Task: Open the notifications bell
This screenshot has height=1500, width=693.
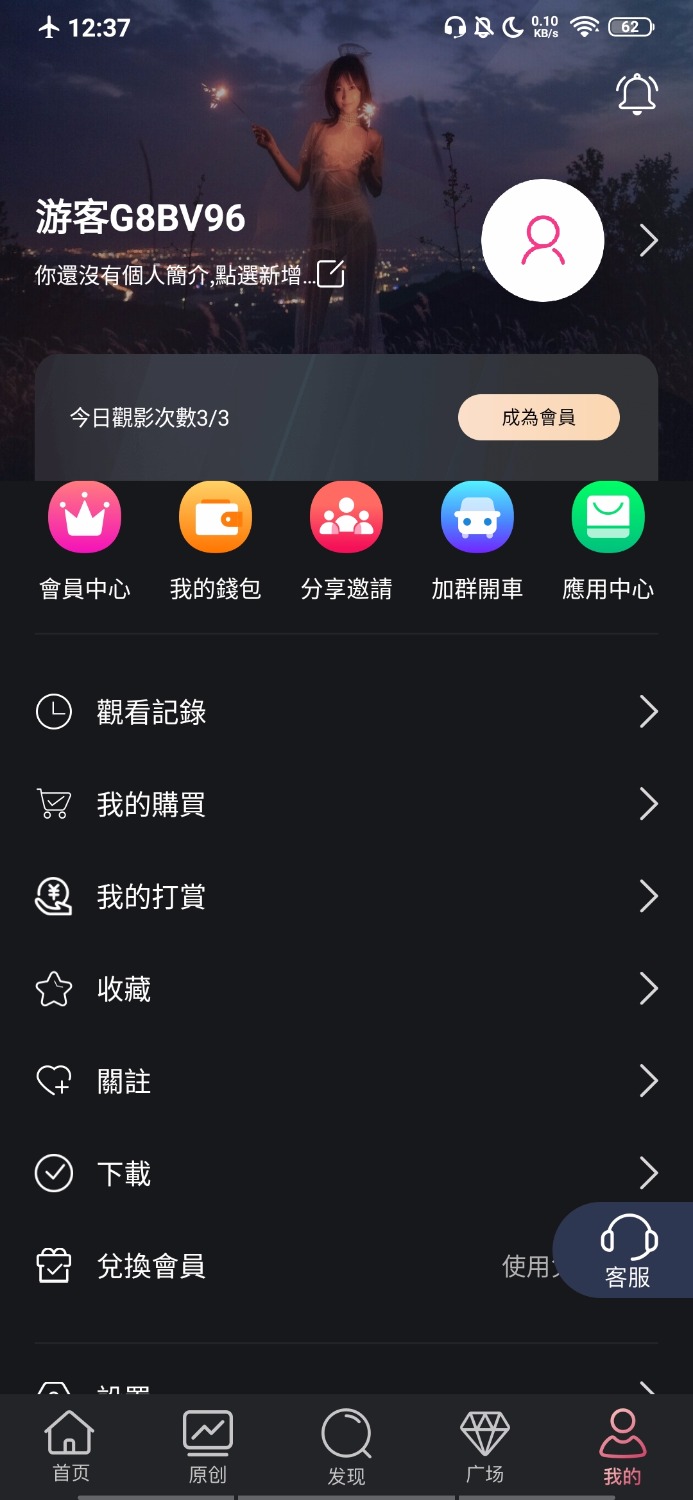Action: 636,93
